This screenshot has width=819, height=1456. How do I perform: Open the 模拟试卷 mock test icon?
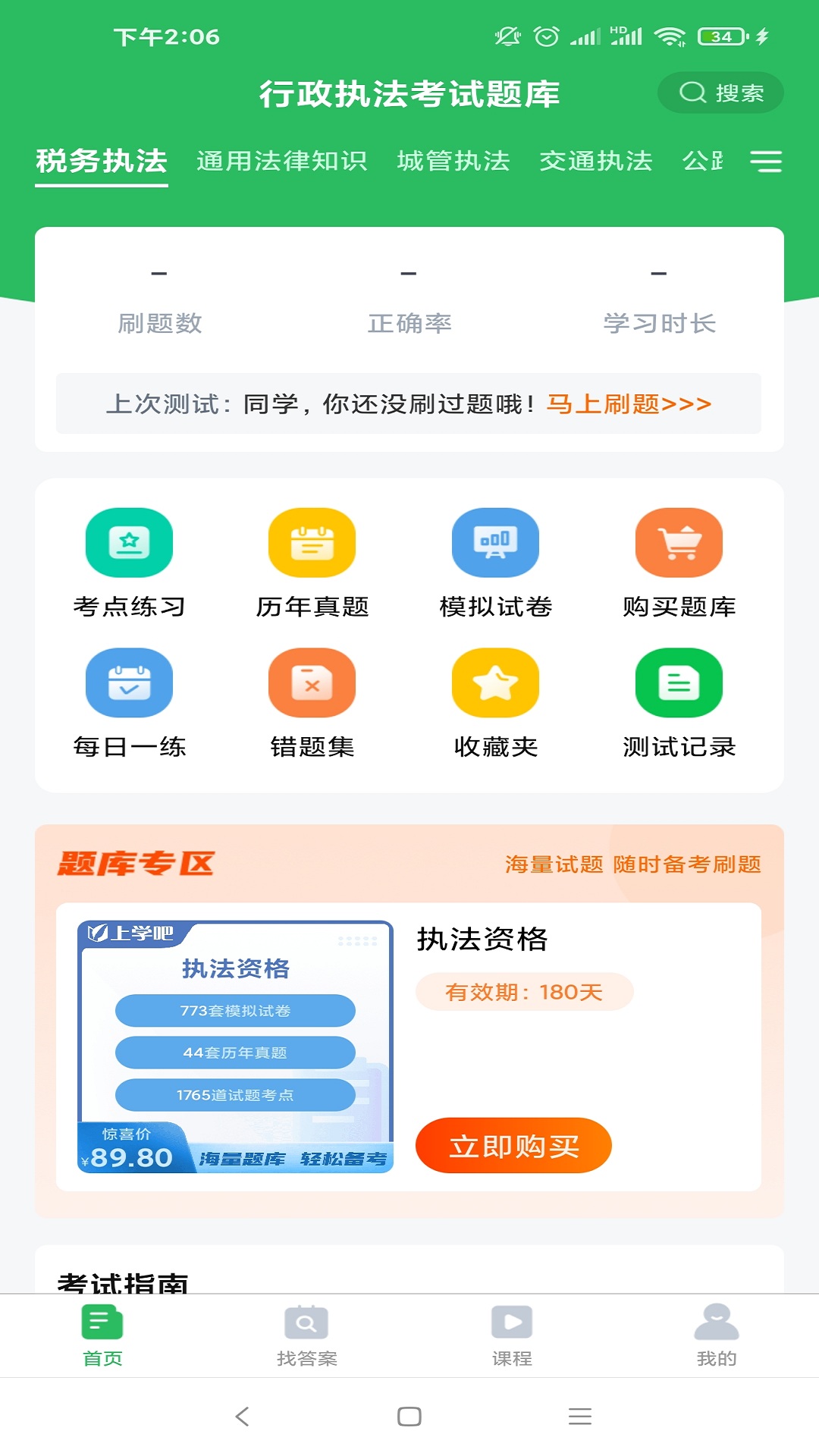pos(494,543)
